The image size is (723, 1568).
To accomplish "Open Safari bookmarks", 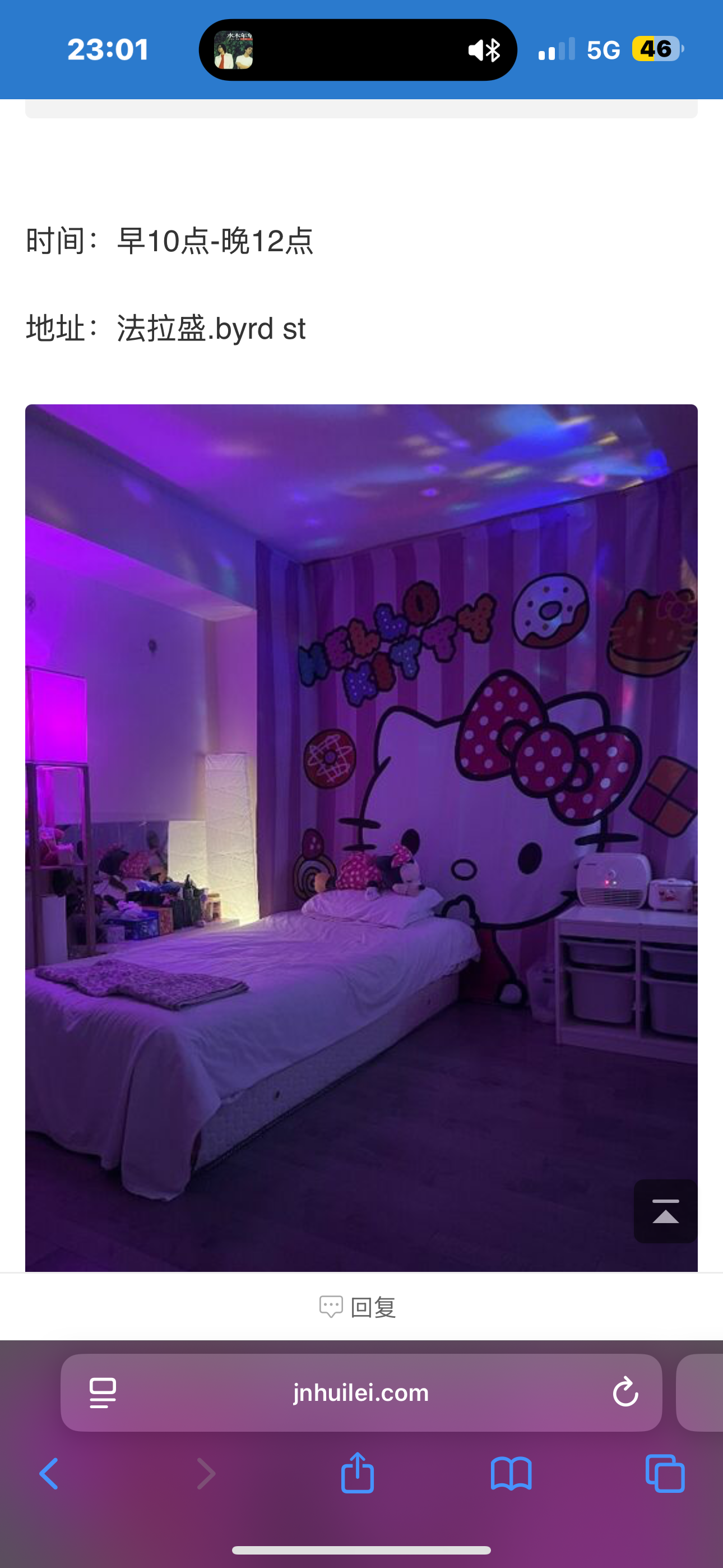I will [511, 1474].
